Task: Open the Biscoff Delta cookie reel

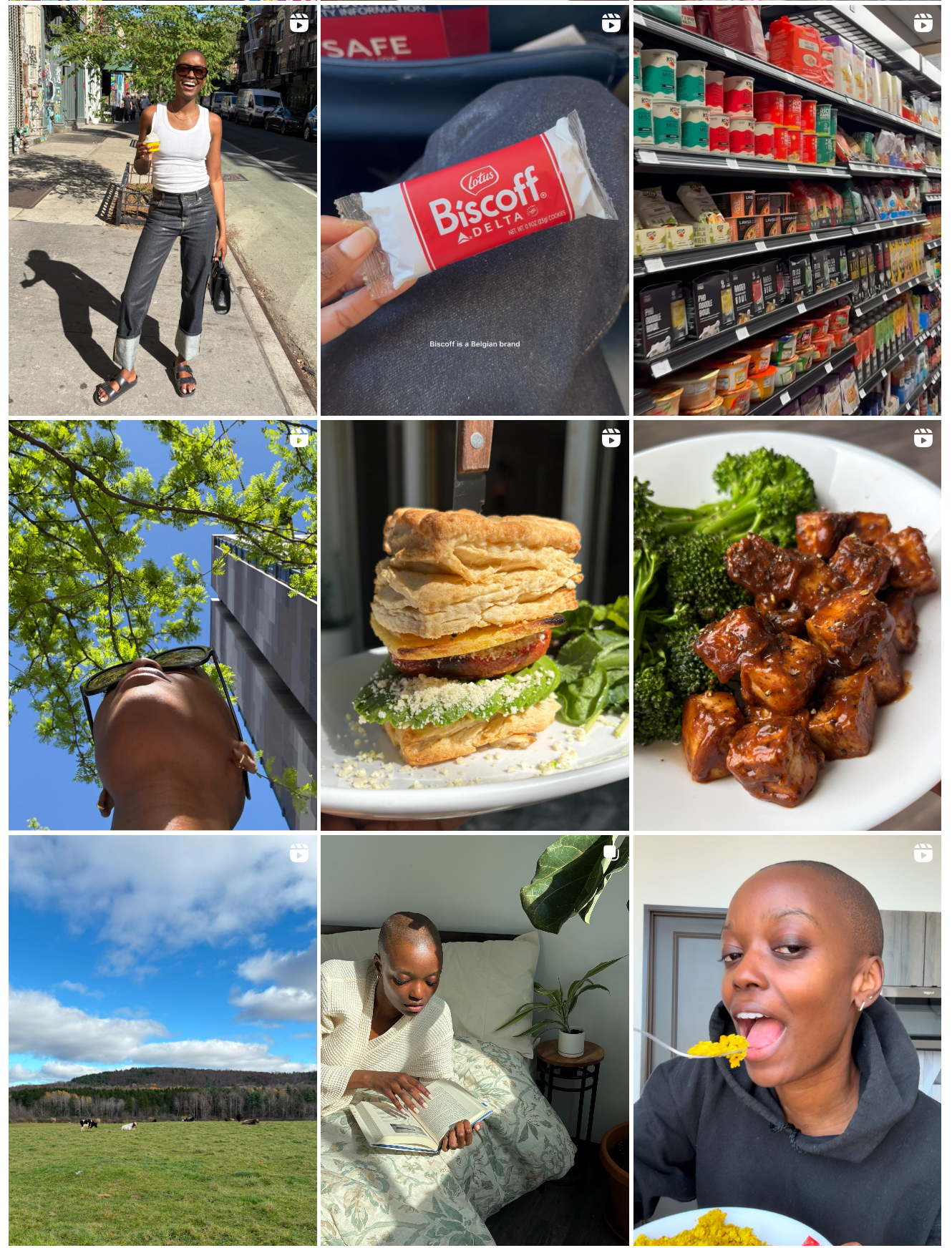Action: click(475, 210)
